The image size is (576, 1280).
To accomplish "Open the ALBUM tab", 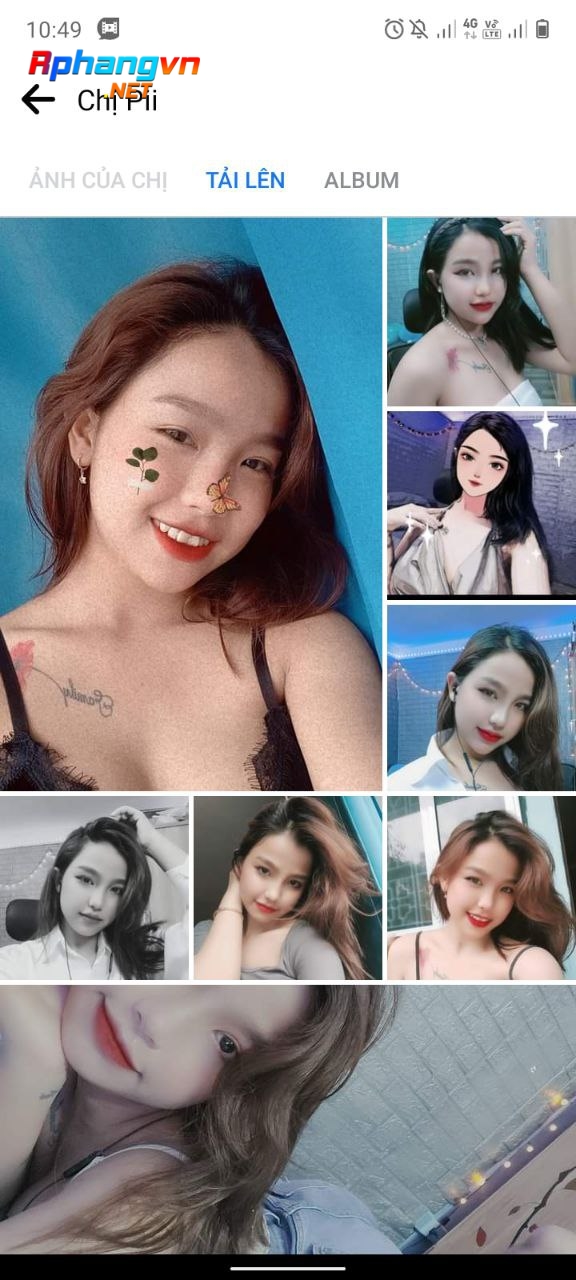I will point(361,180).
